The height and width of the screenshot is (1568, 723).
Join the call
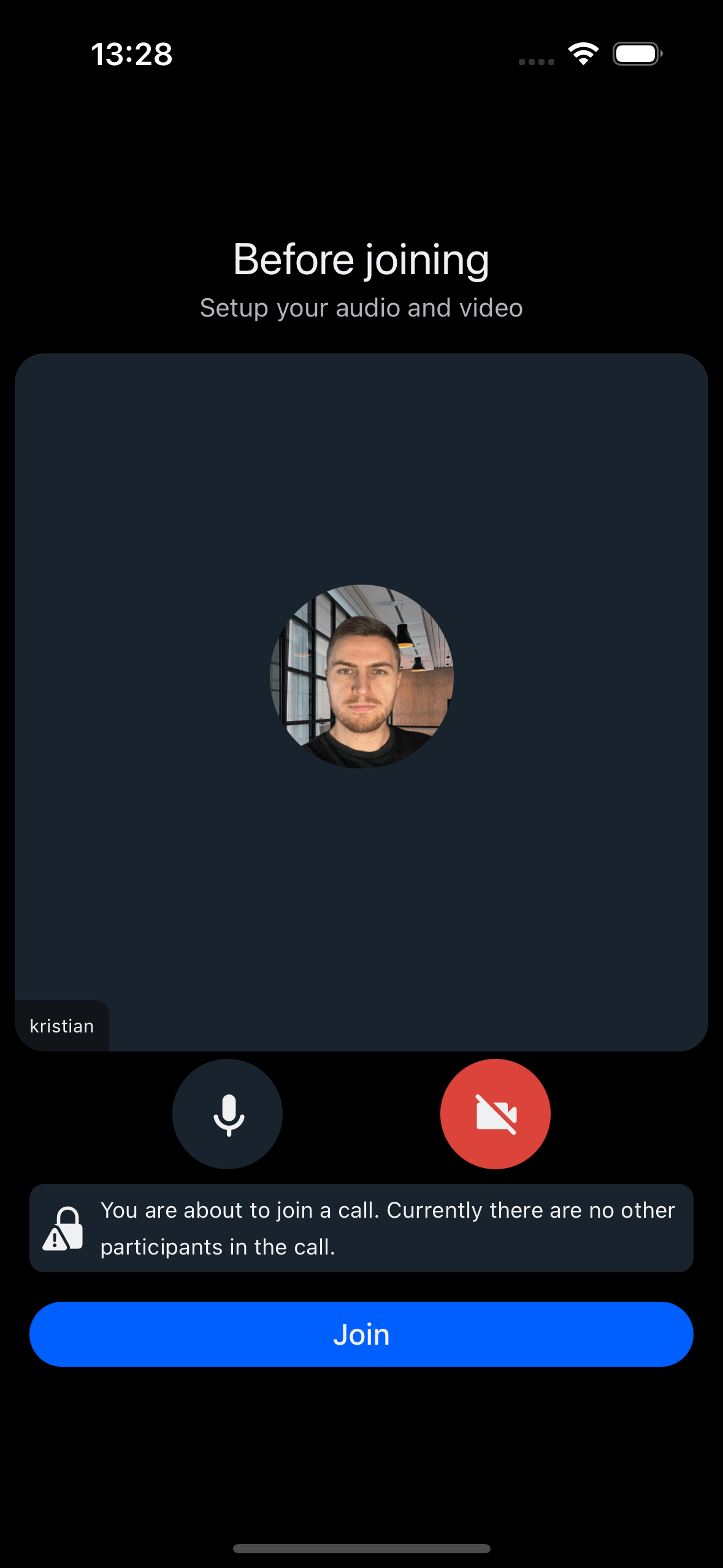coord(361,1334)
